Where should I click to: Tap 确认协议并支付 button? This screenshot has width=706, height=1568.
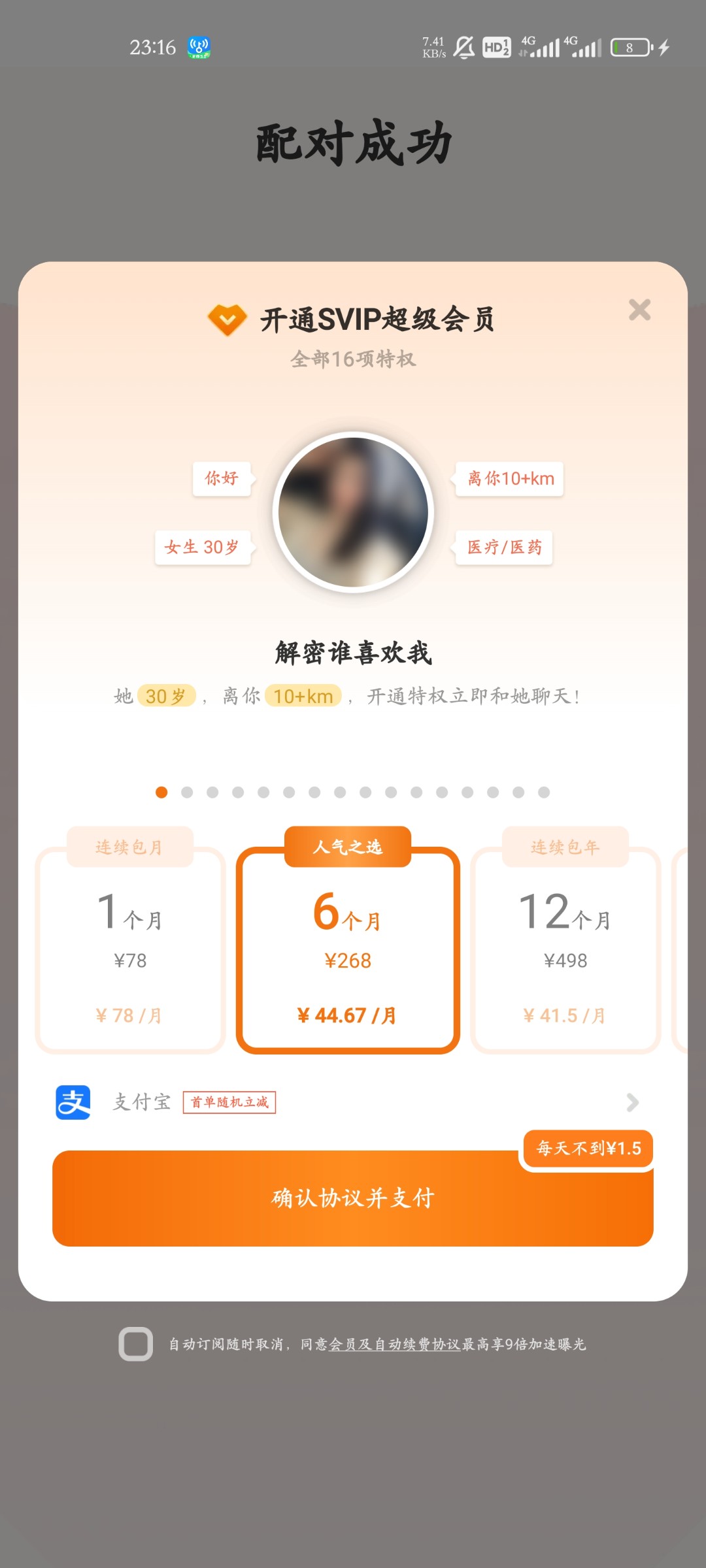pyautogui.click(x=353, y=1199)
